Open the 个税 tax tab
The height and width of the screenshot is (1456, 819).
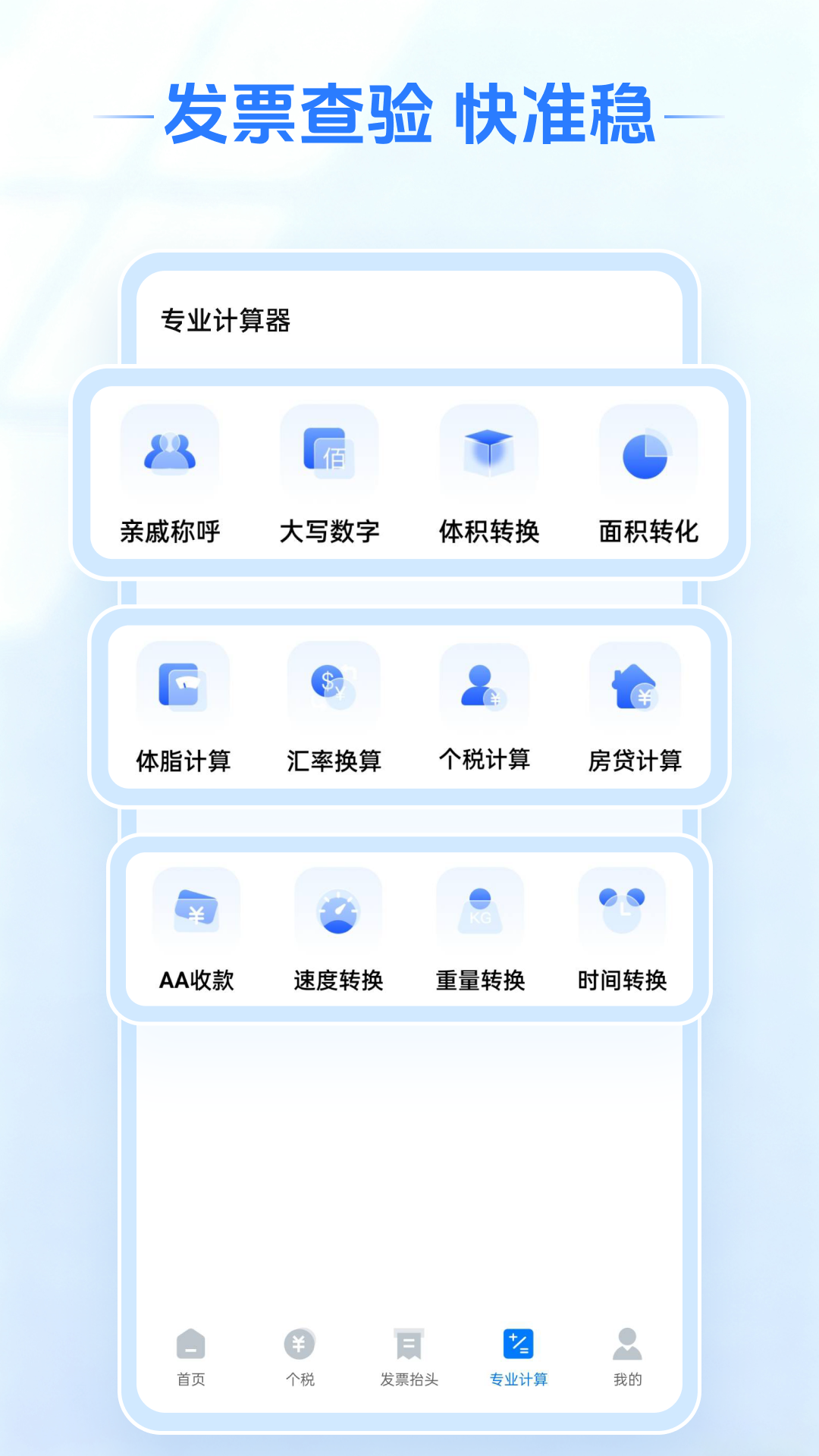pos(300,1357)
